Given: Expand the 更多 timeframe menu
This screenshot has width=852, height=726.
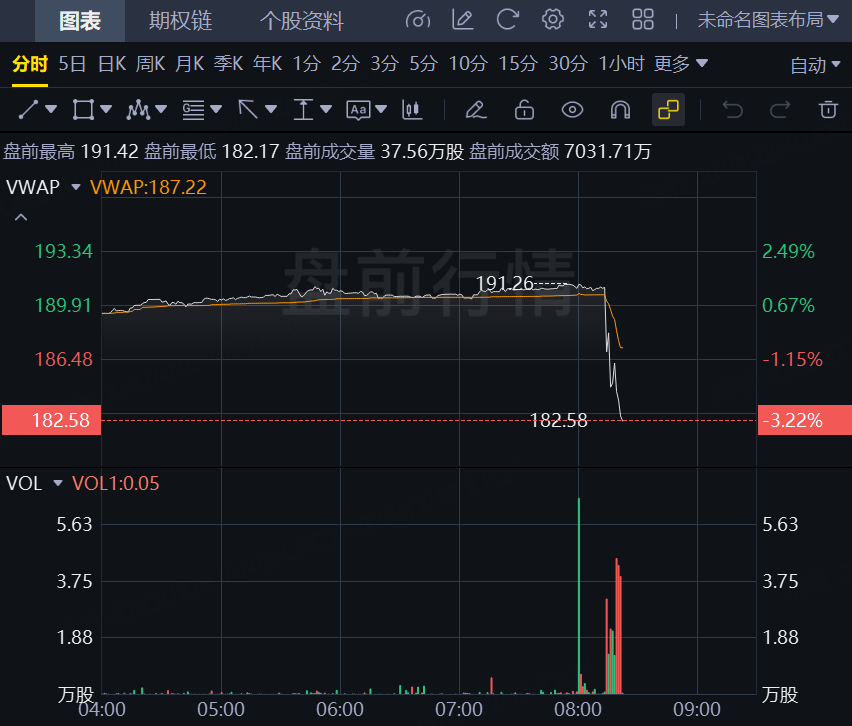Looking at the screenshot, I should 680,64.
